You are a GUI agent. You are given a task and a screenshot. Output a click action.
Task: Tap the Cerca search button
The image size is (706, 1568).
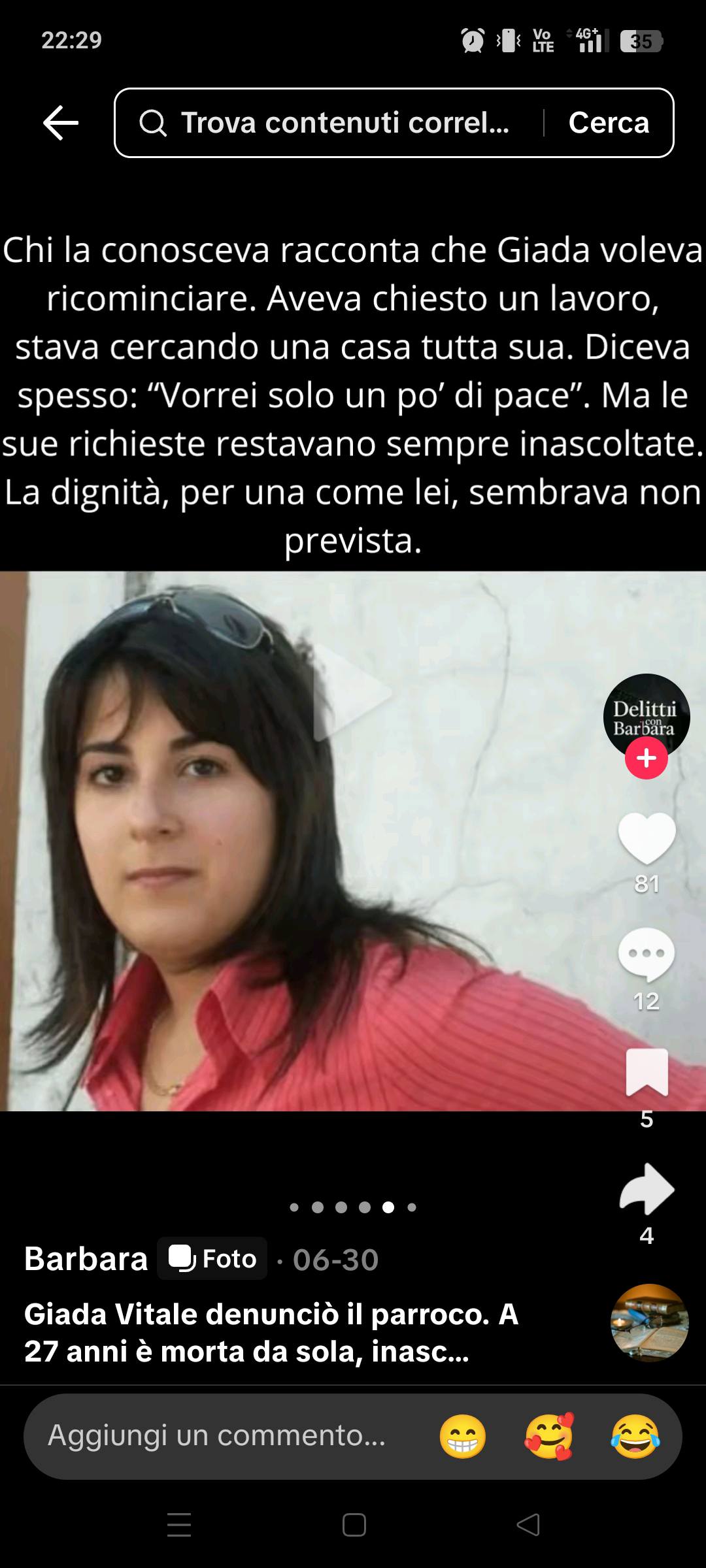[x=609, y=123]
